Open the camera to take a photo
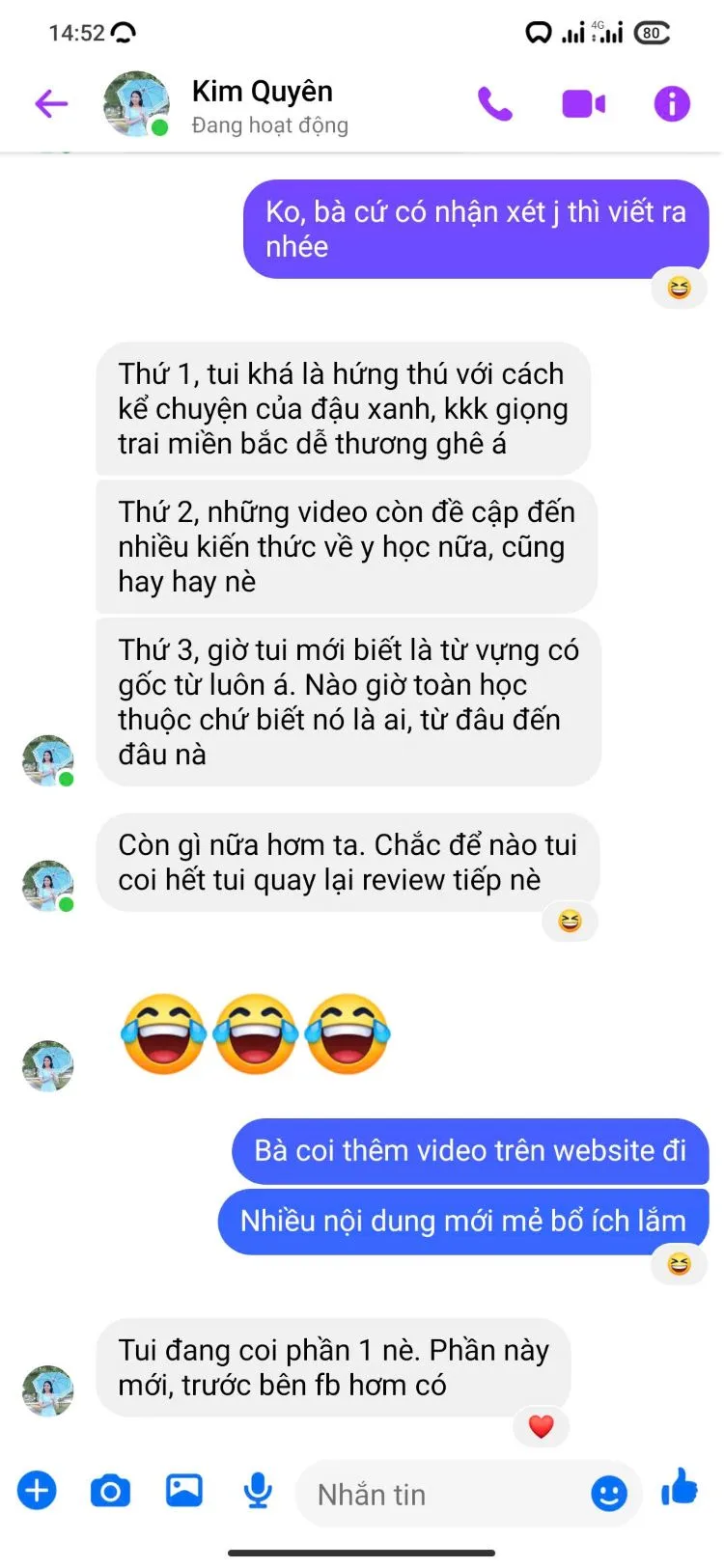This screenshot has height=1568, width=724. (110, 1491)
